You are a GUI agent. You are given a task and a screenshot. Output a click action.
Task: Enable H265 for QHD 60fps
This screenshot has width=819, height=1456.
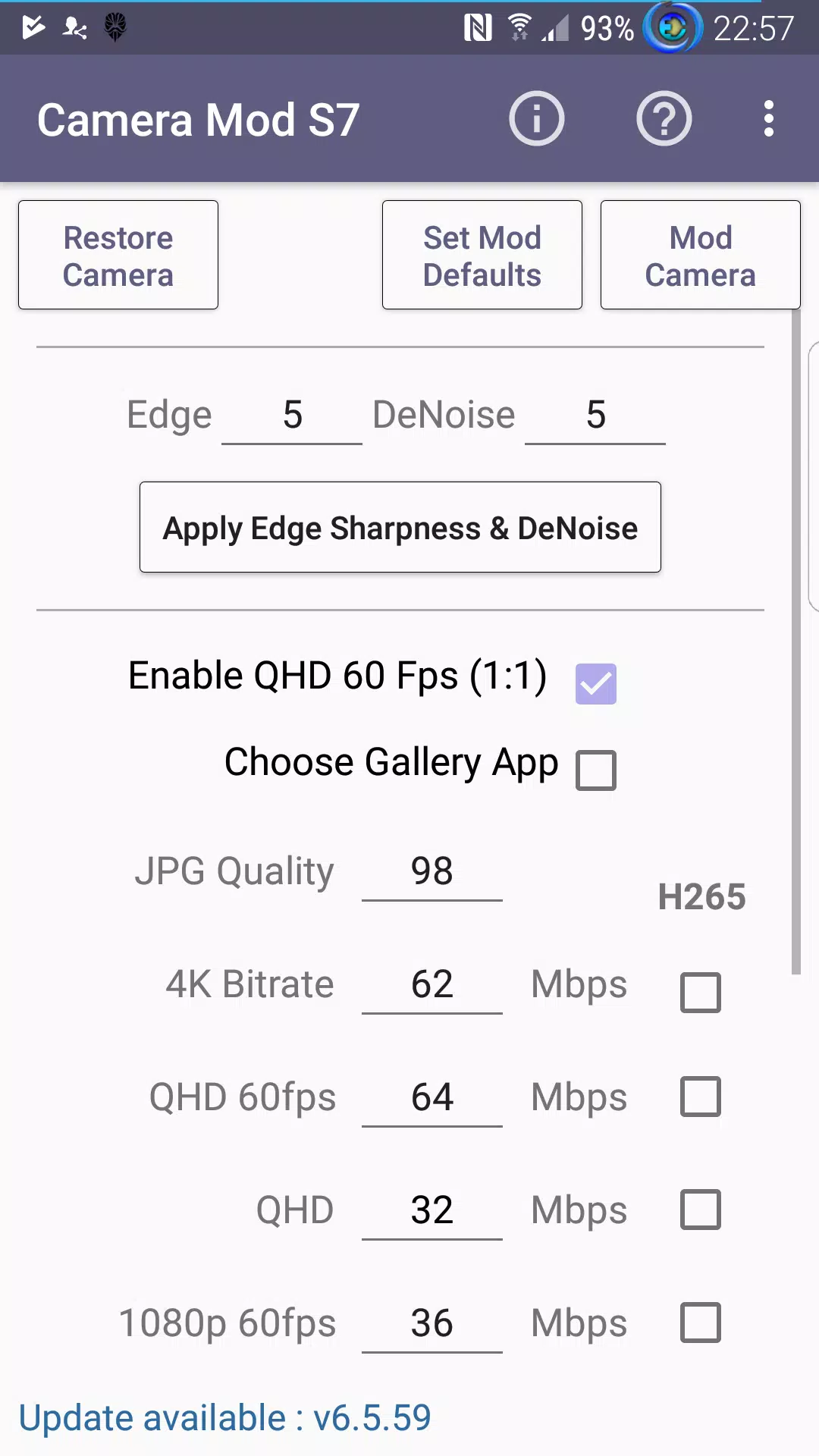(701, 1097)
